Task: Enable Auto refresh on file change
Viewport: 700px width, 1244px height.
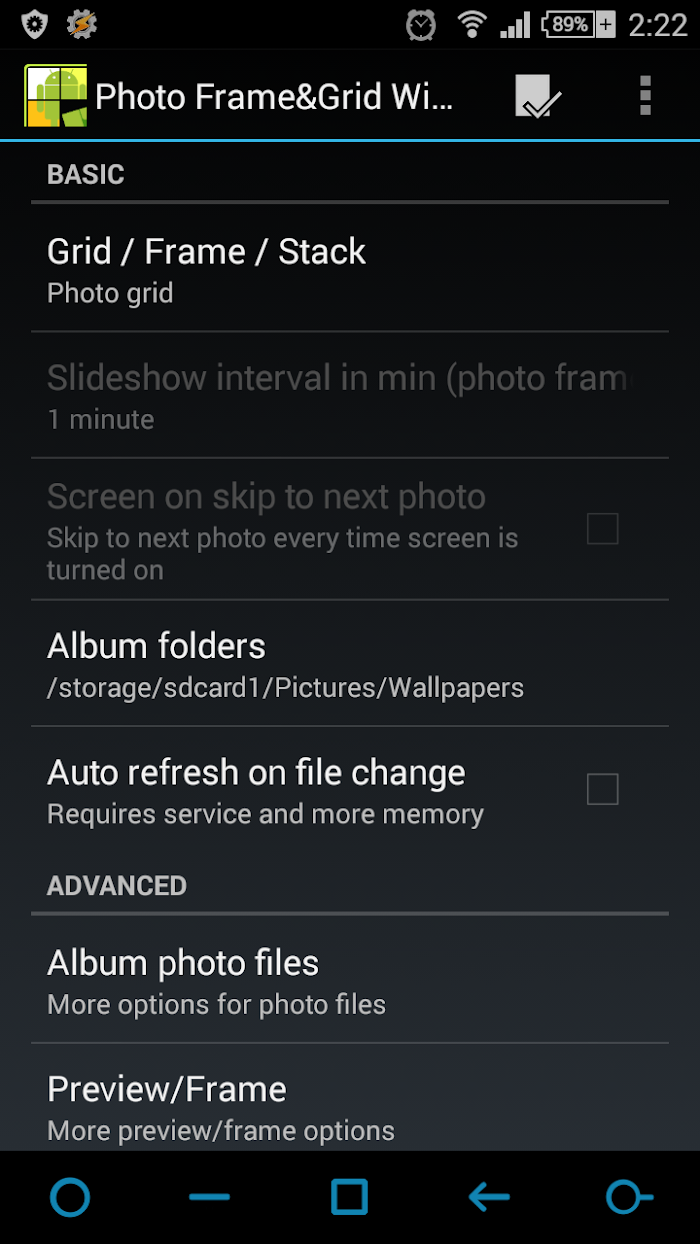Action: [x=602, y=789]
